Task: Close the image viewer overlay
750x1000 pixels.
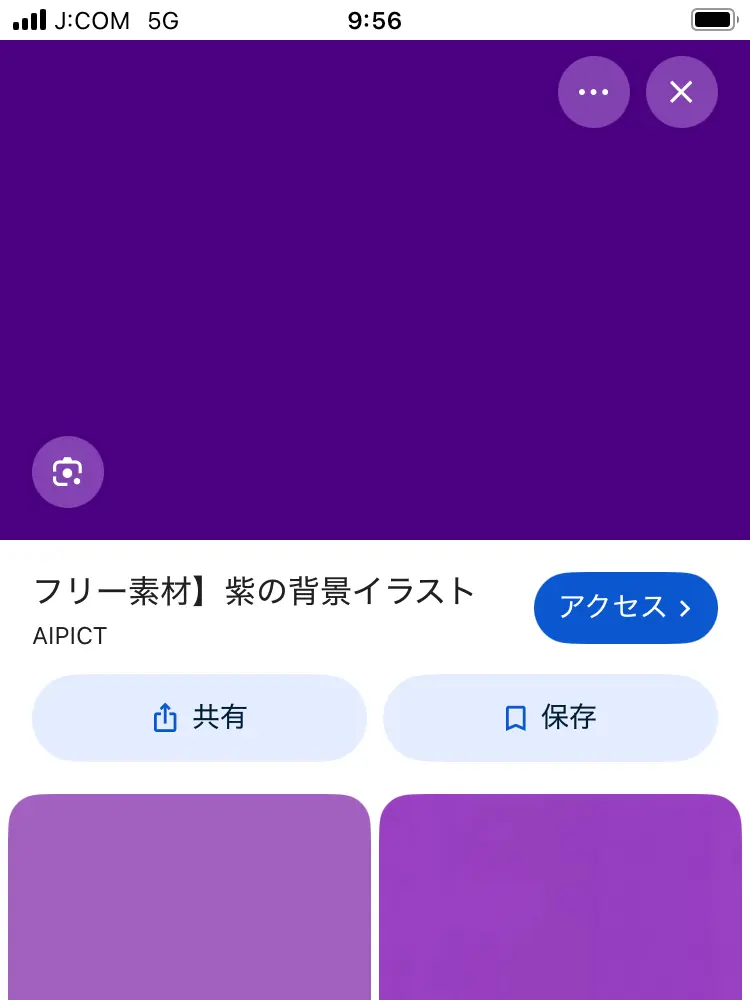Action: coord(682,92)
